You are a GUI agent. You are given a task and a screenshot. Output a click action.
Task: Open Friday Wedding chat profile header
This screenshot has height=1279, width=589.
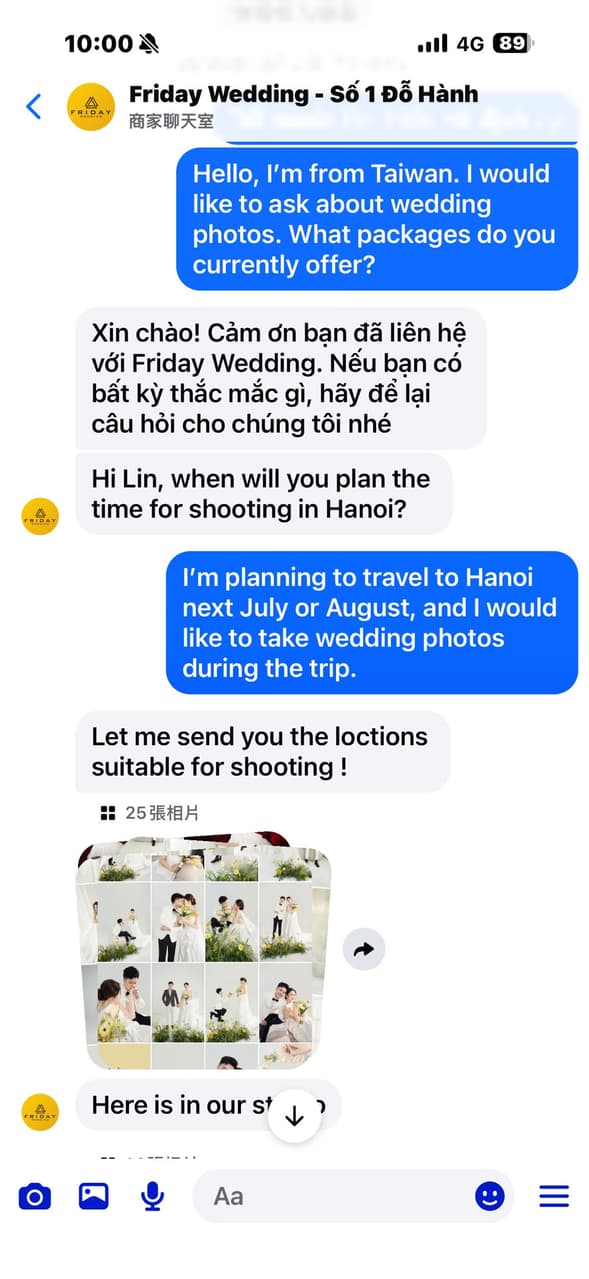click(303, 106)
